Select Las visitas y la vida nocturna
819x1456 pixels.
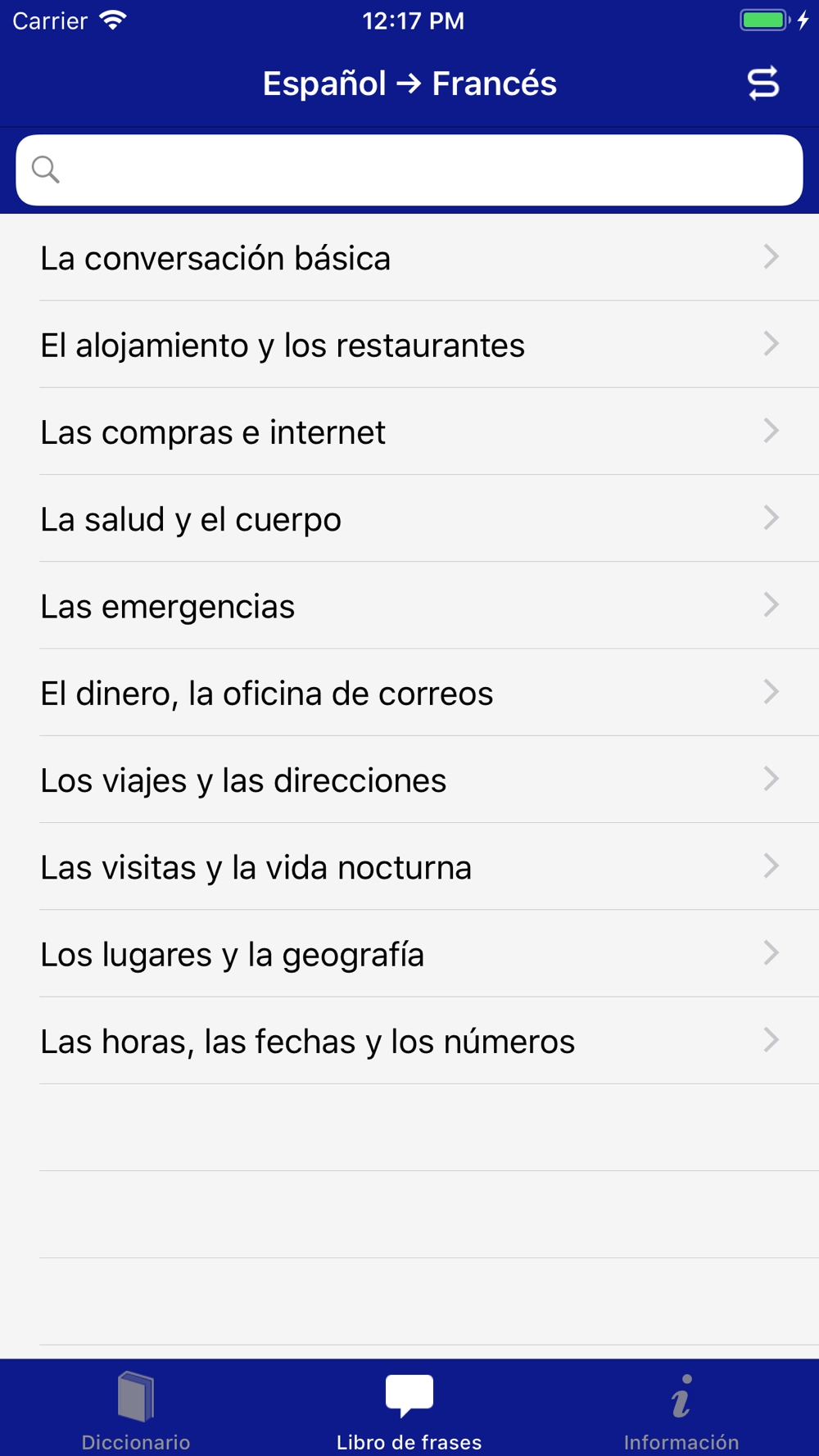(x=409, y=866)
